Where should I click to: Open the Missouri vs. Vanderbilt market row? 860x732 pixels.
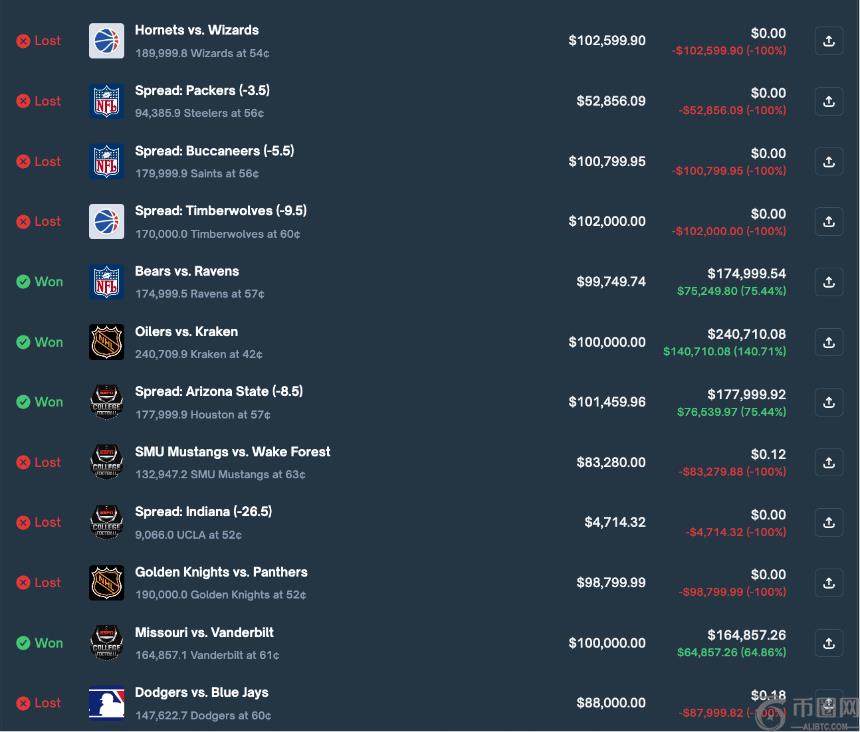pos(204,633)
